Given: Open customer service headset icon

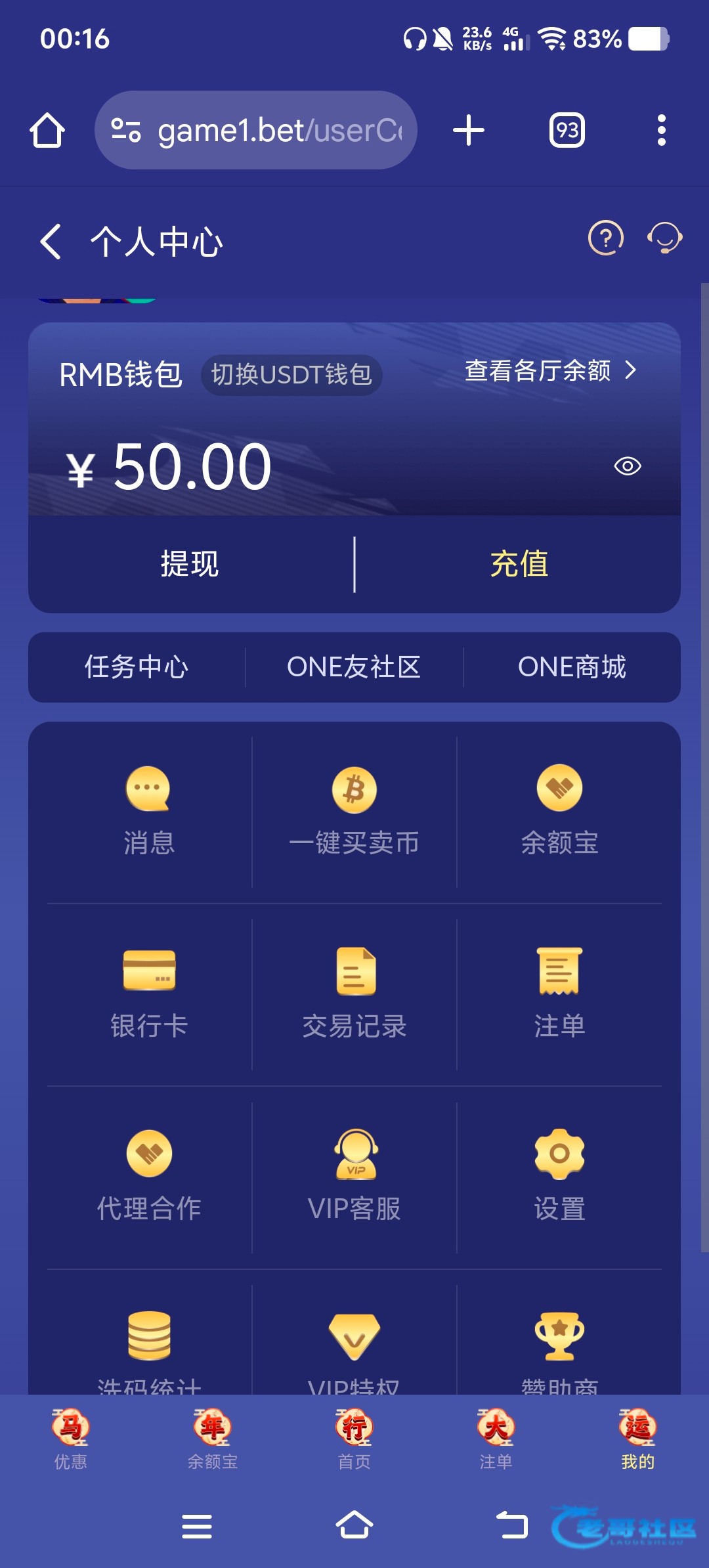Looking at the screenshot, I should click(x=664, y=238).
